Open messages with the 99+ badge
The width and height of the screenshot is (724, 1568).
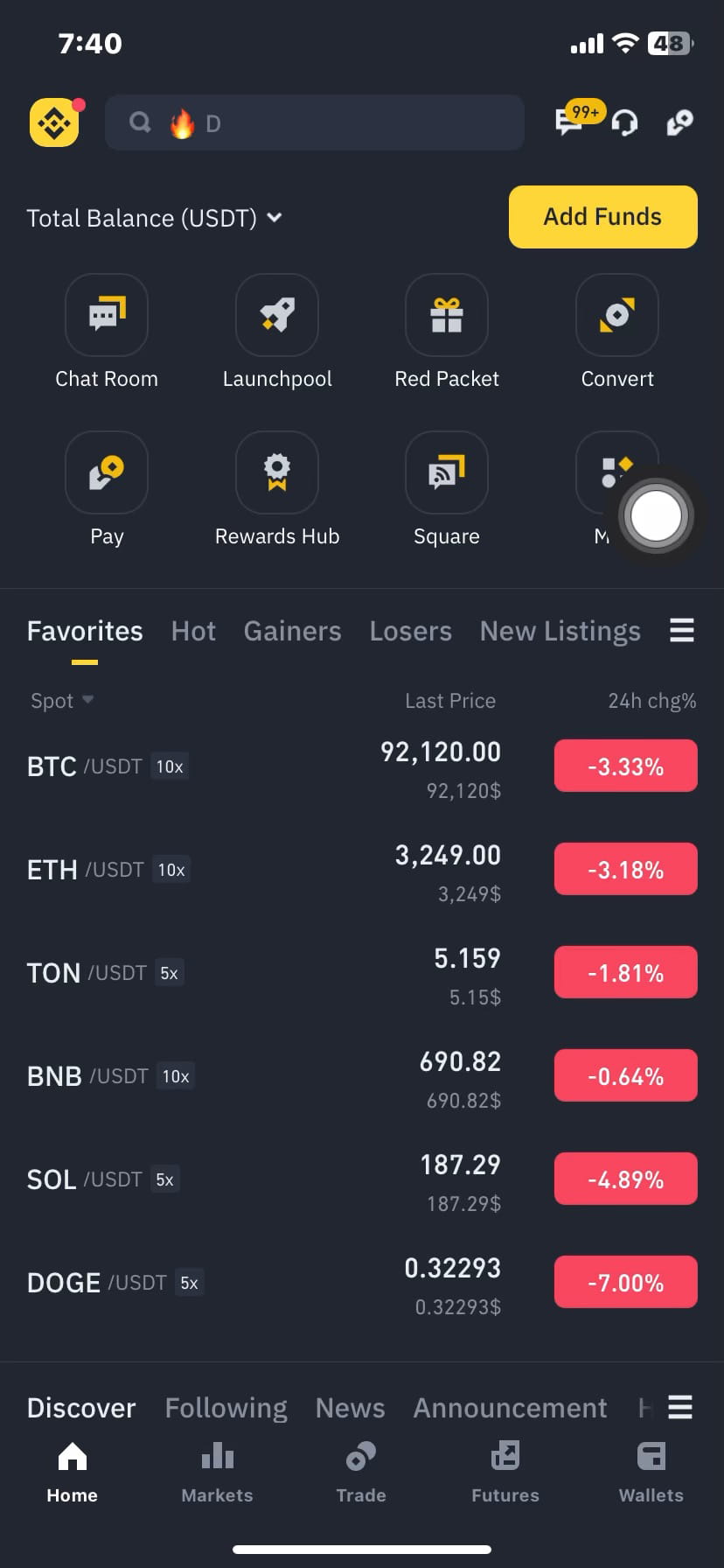568,122
